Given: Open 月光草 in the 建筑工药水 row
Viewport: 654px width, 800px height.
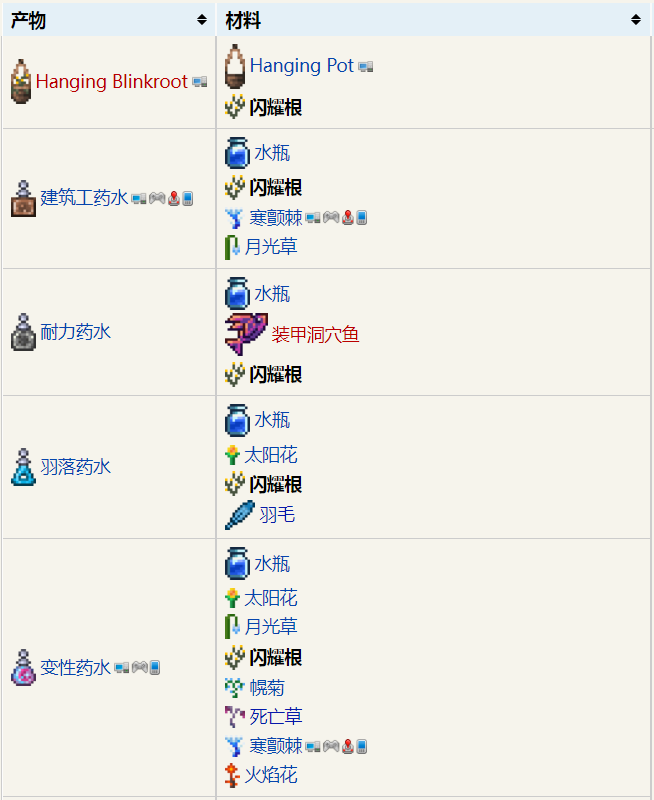Looking at the screenshot, I should click(x=270, y=247).
